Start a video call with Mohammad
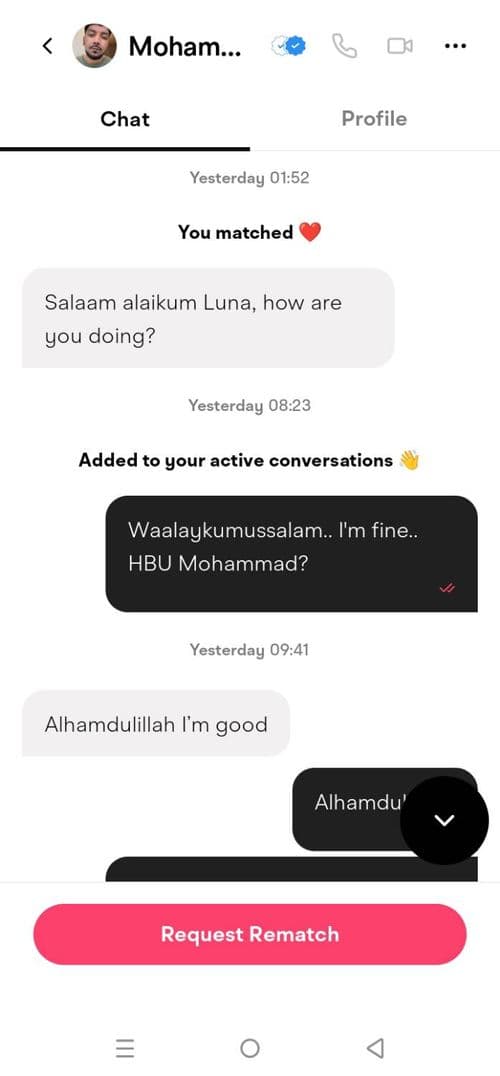 pyautogui.click(x=400, y=46)
